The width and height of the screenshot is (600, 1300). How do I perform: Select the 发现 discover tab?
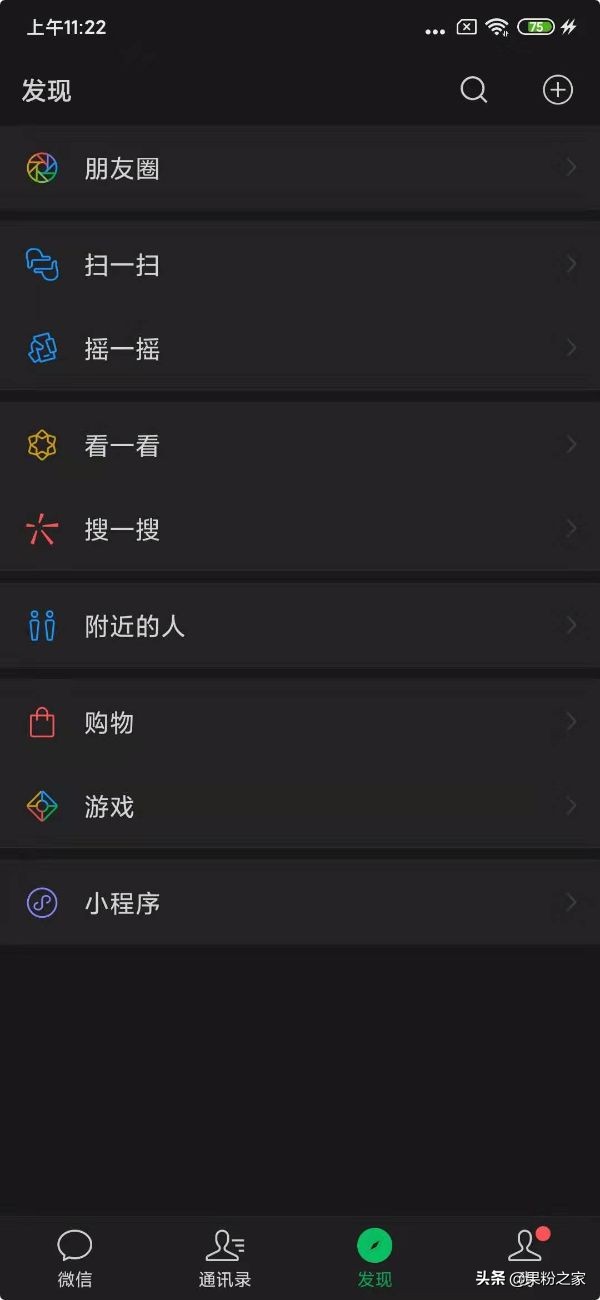tap(375, 1257)
